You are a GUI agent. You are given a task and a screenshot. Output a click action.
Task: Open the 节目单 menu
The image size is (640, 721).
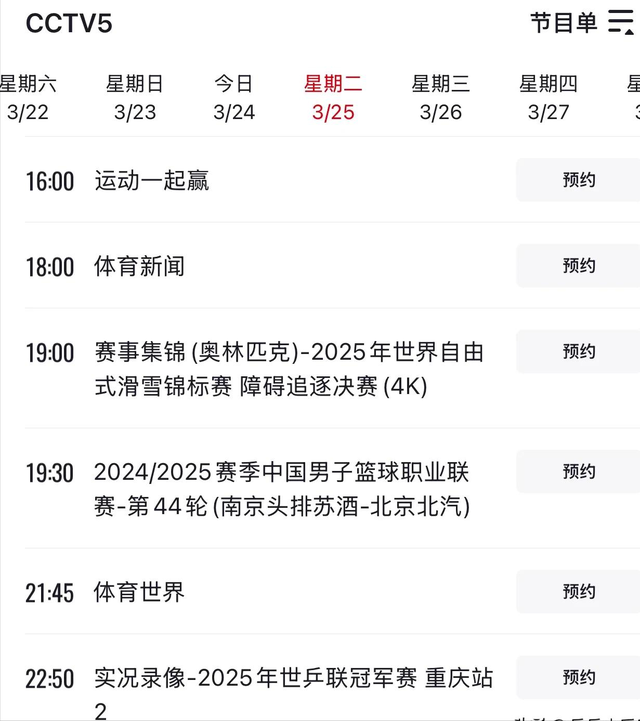(x=582, y=24)
